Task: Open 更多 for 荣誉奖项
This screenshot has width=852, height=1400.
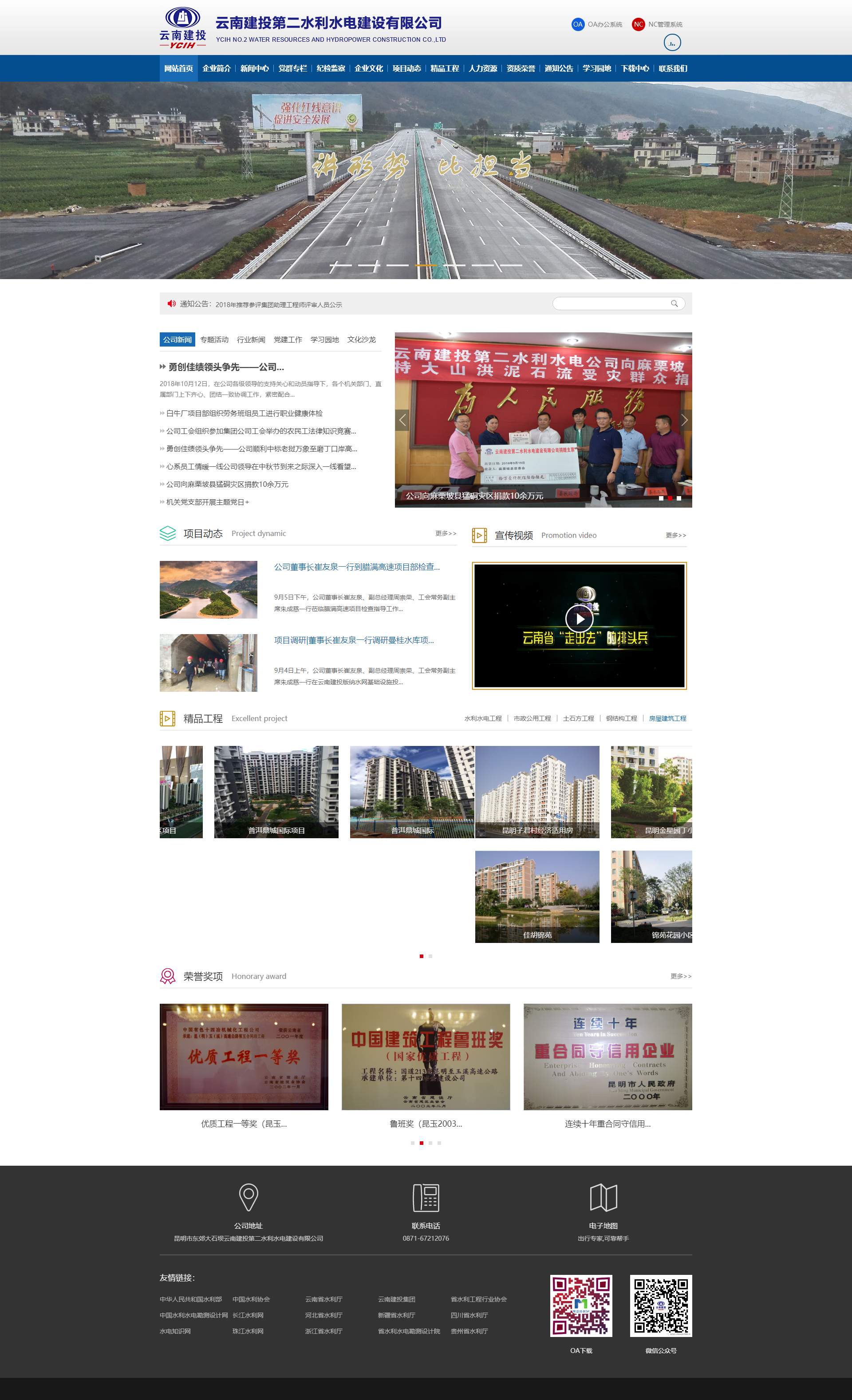Action: [x=680, y=977]
